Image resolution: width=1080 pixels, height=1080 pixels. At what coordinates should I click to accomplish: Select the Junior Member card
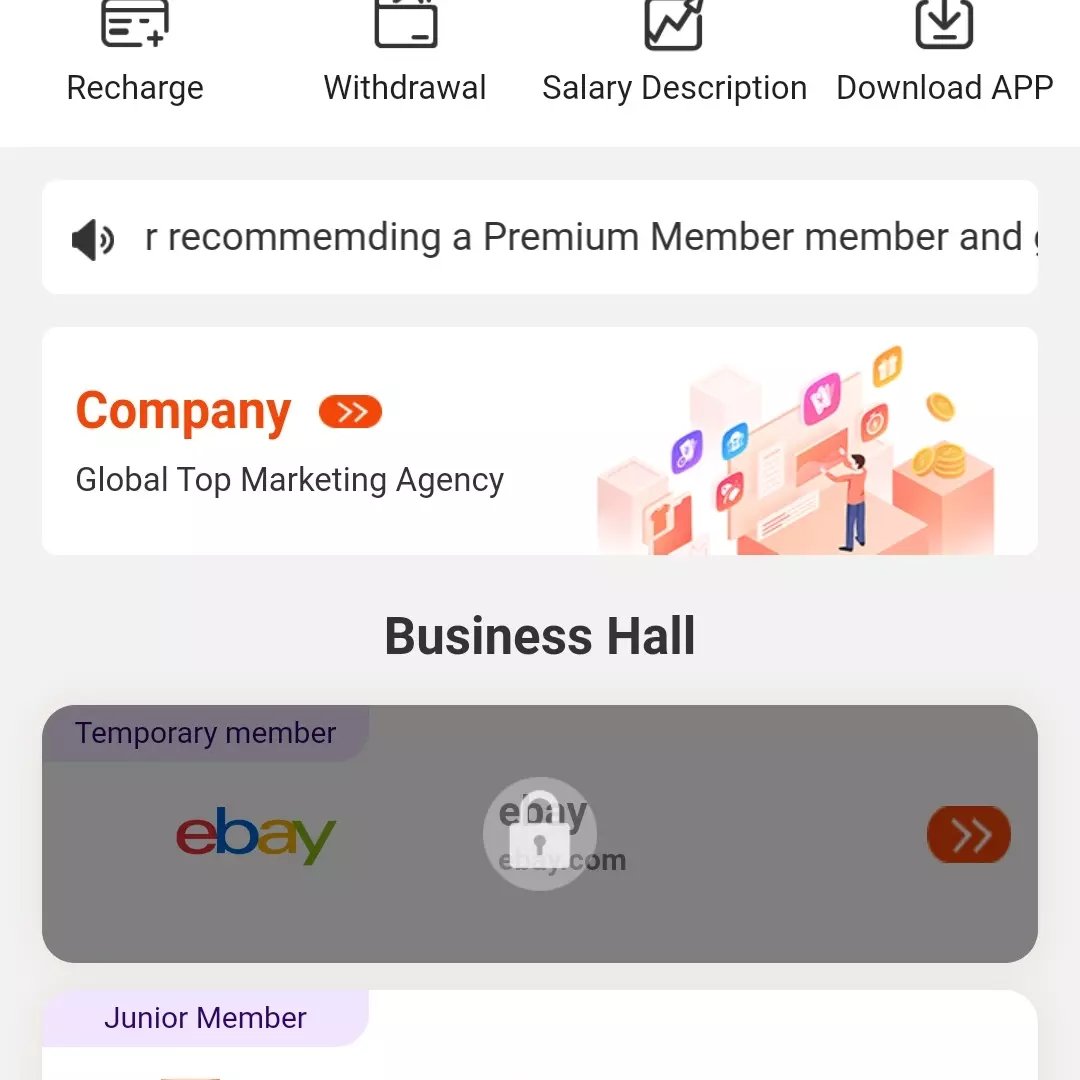(x=539, y=1035)
